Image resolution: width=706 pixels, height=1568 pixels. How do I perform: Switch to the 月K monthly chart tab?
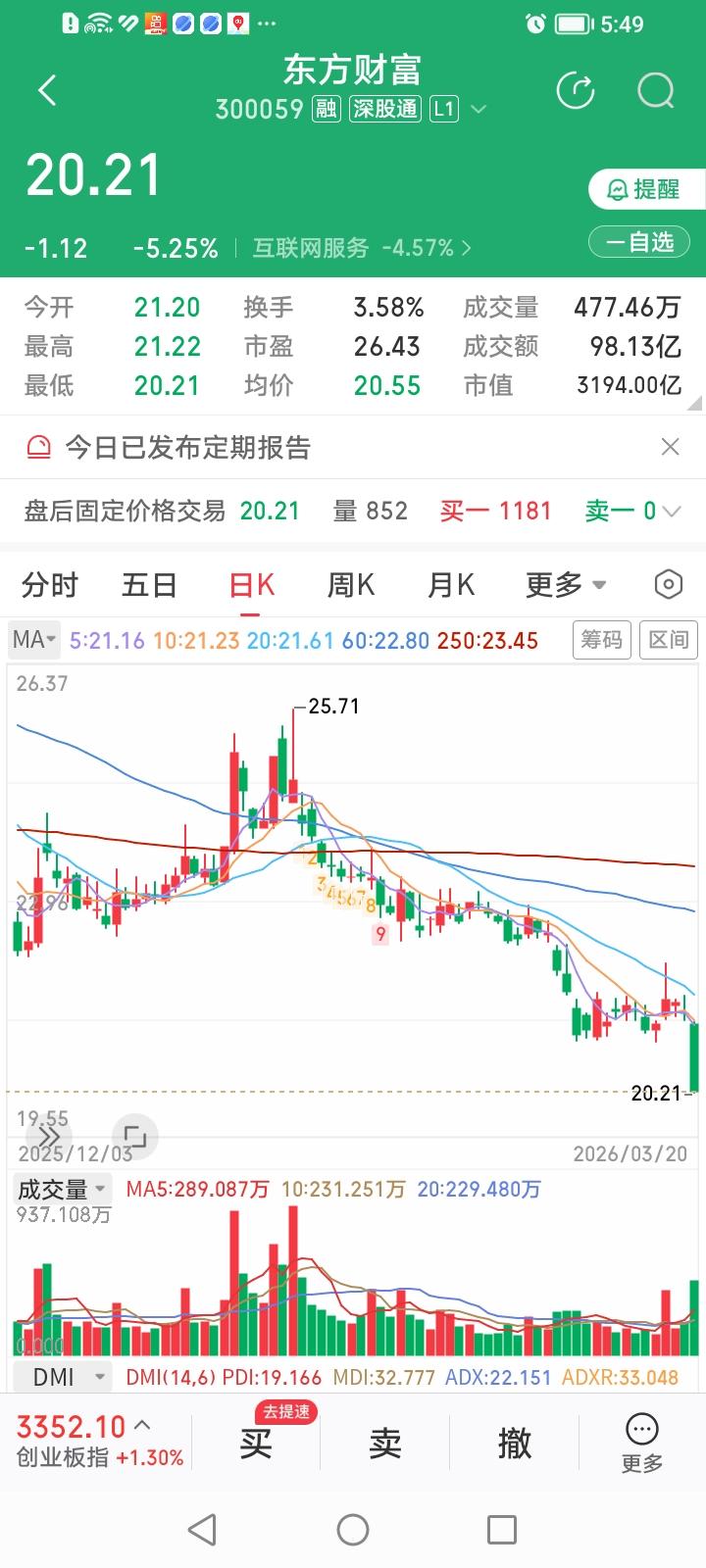(448, 583)
